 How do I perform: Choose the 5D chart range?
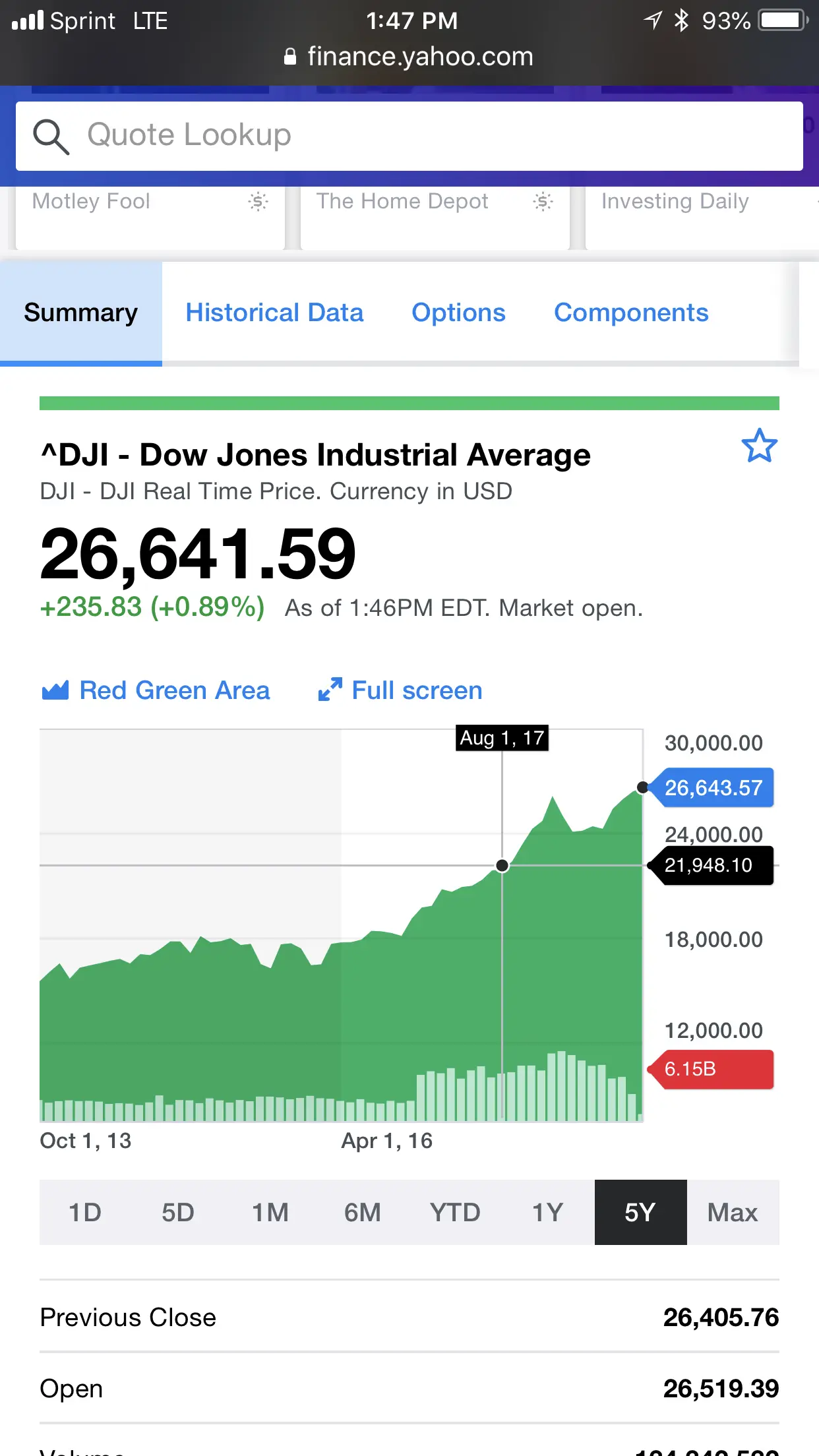coord(178,1212)
